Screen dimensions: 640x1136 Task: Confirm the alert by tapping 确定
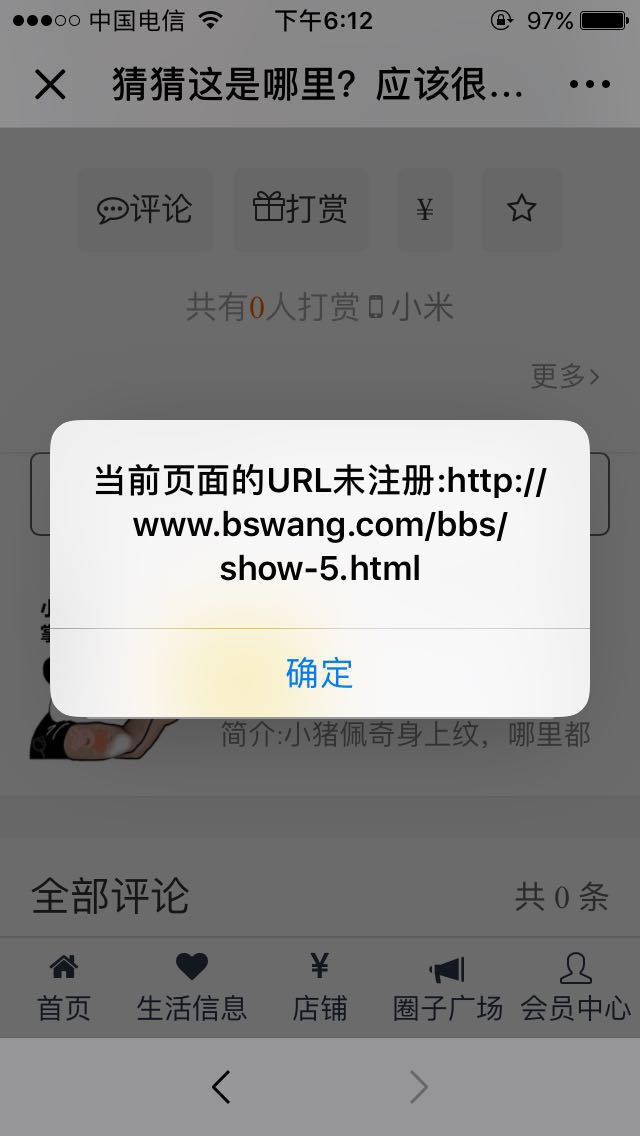320,673
